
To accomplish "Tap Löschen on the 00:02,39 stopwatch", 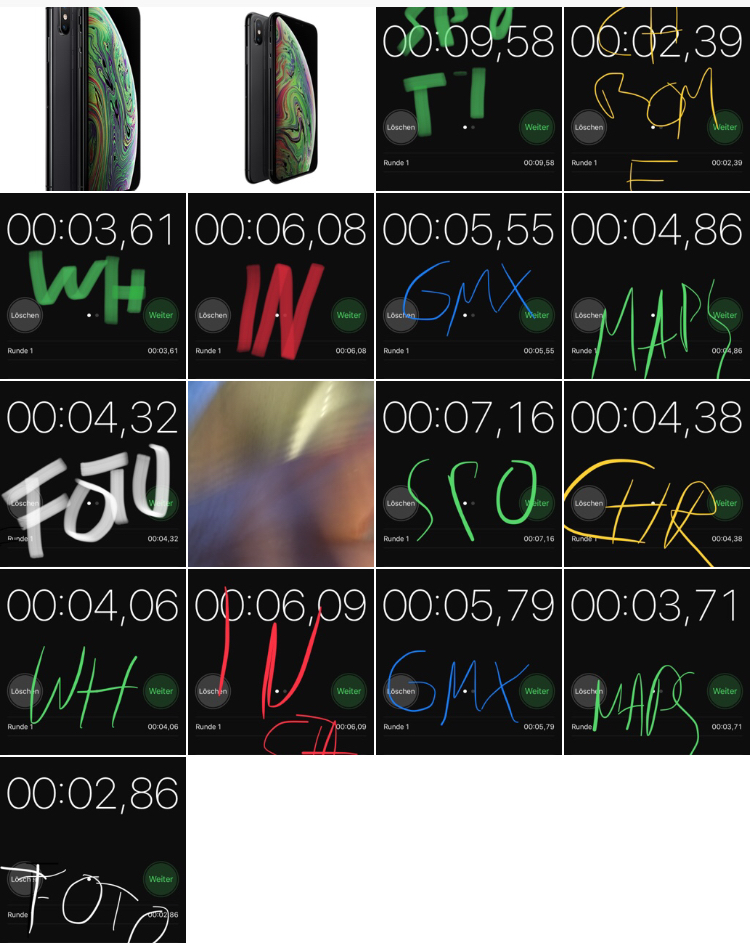I will tap(588, 128).
